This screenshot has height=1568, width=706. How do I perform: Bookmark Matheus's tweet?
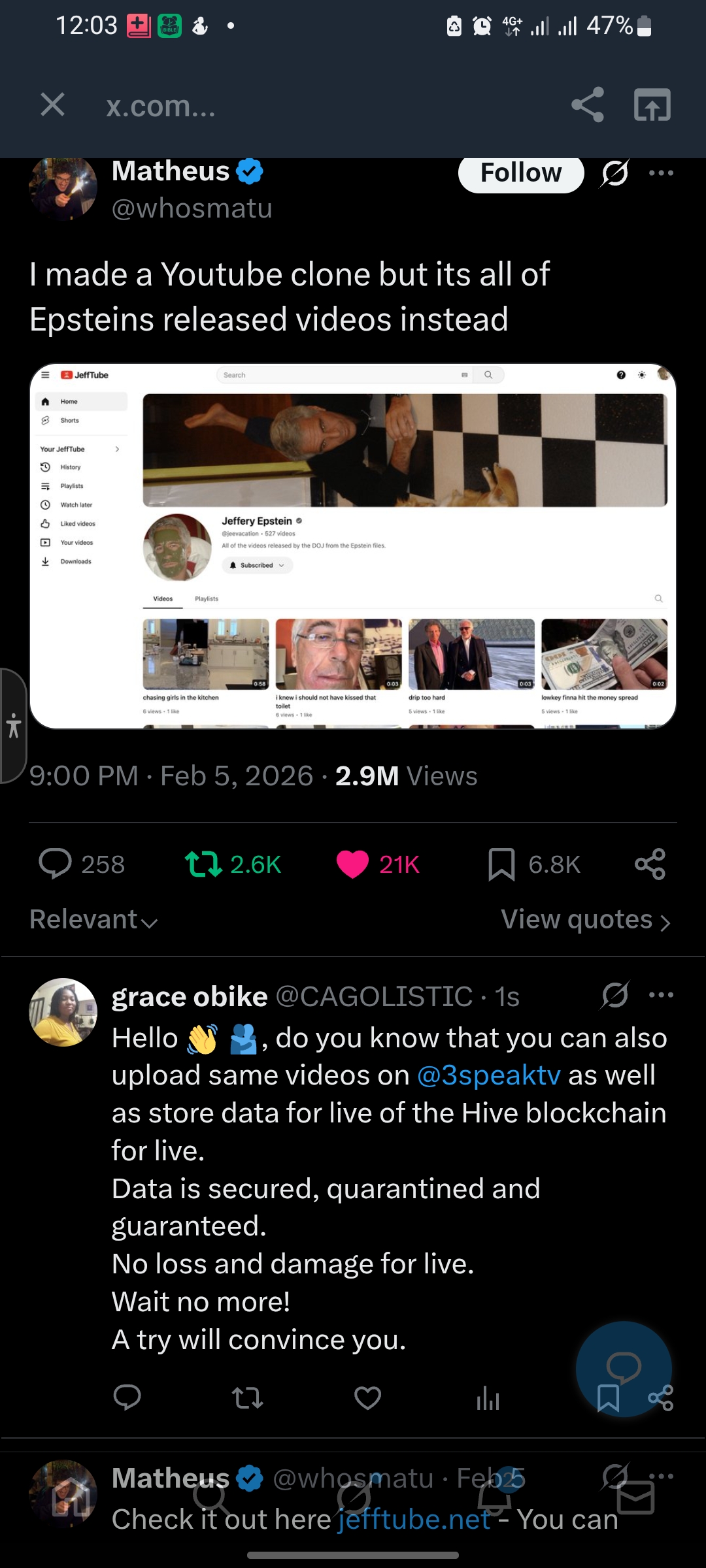(x=501, y=864)
